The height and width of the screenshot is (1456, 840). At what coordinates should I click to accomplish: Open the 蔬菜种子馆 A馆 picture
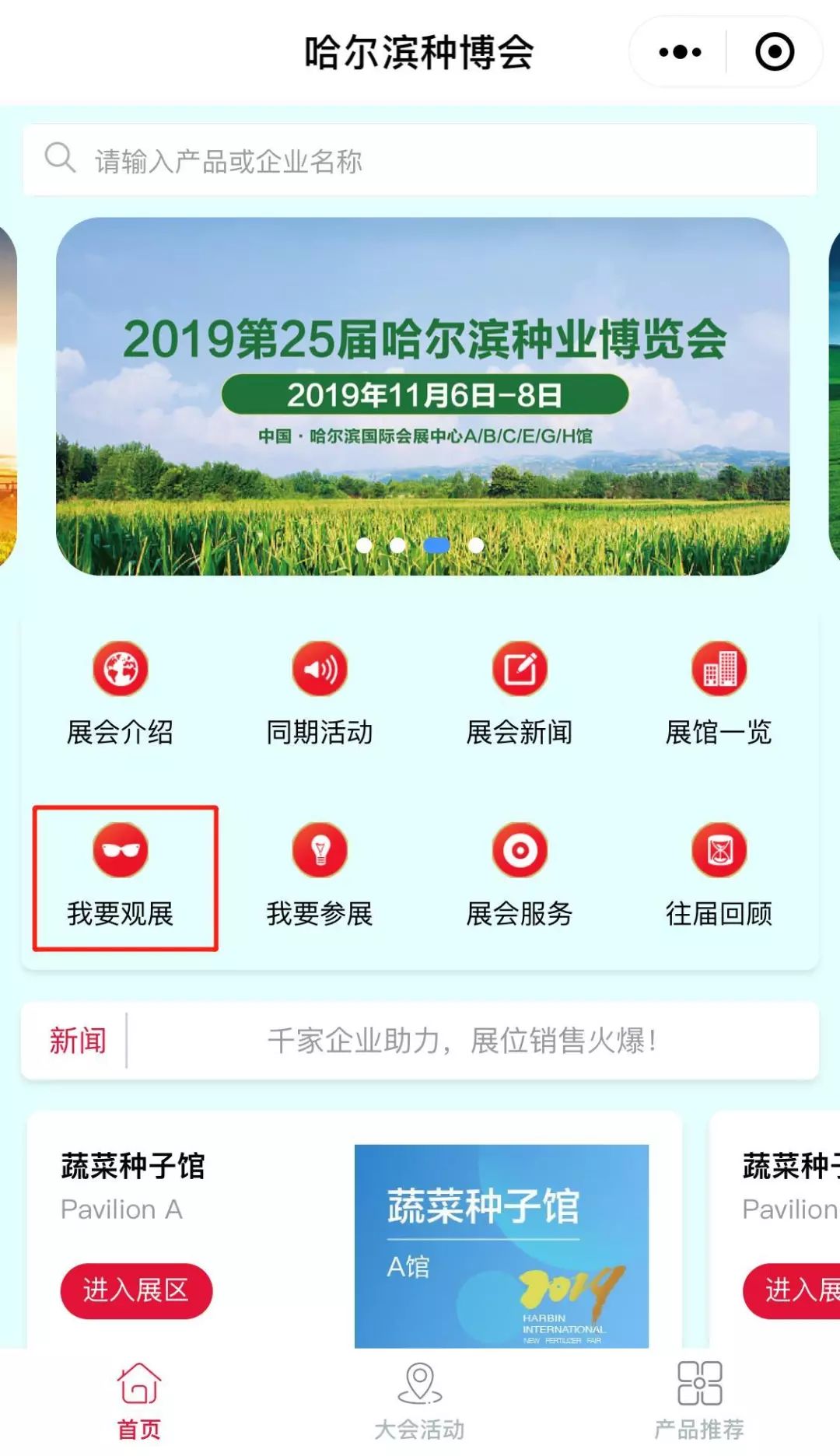pos(501,1246)
